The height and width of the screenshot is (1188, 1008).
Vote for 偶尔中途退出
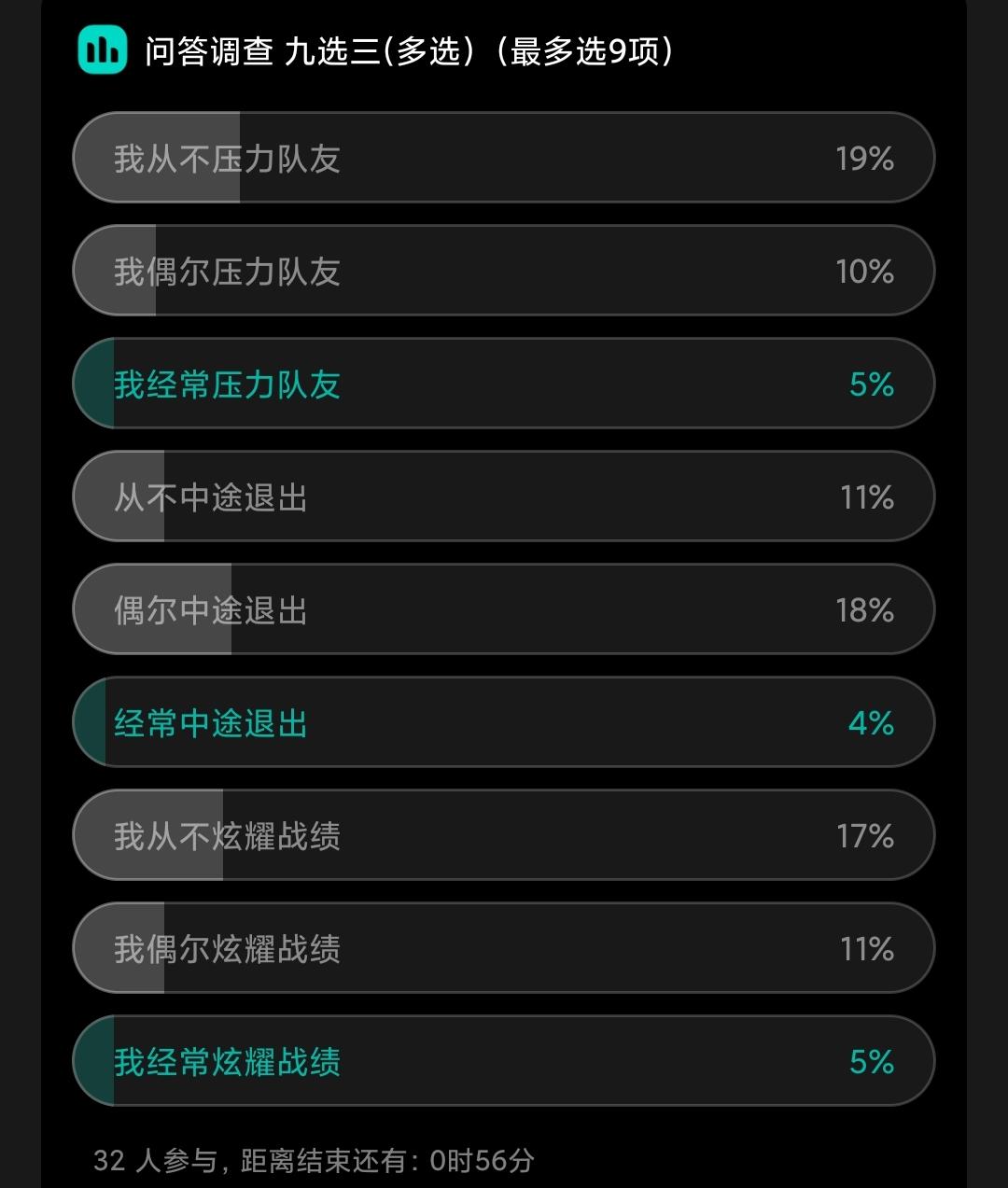[503, 609]
